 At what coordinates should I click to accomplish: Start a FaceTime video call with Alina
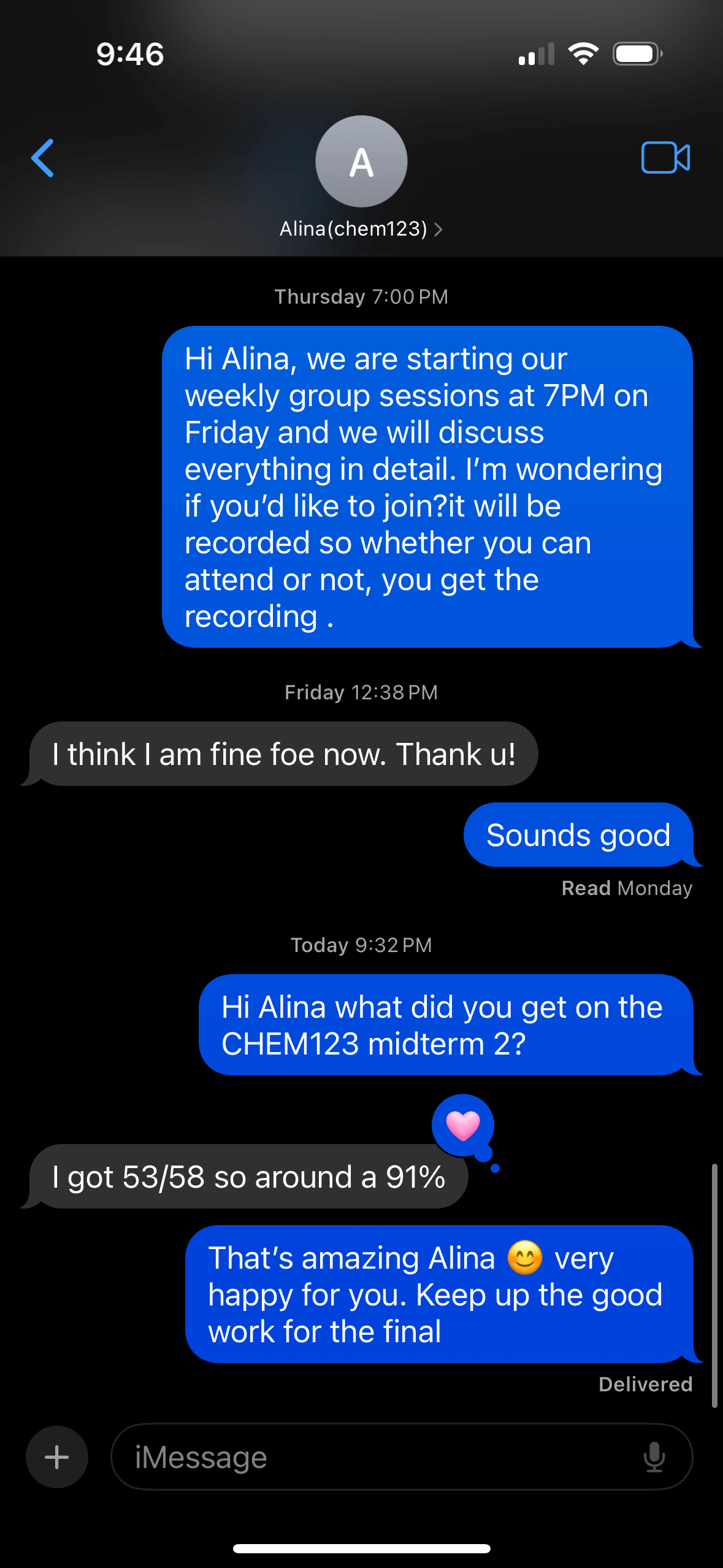pyautogui.click(x=665, y=158)
